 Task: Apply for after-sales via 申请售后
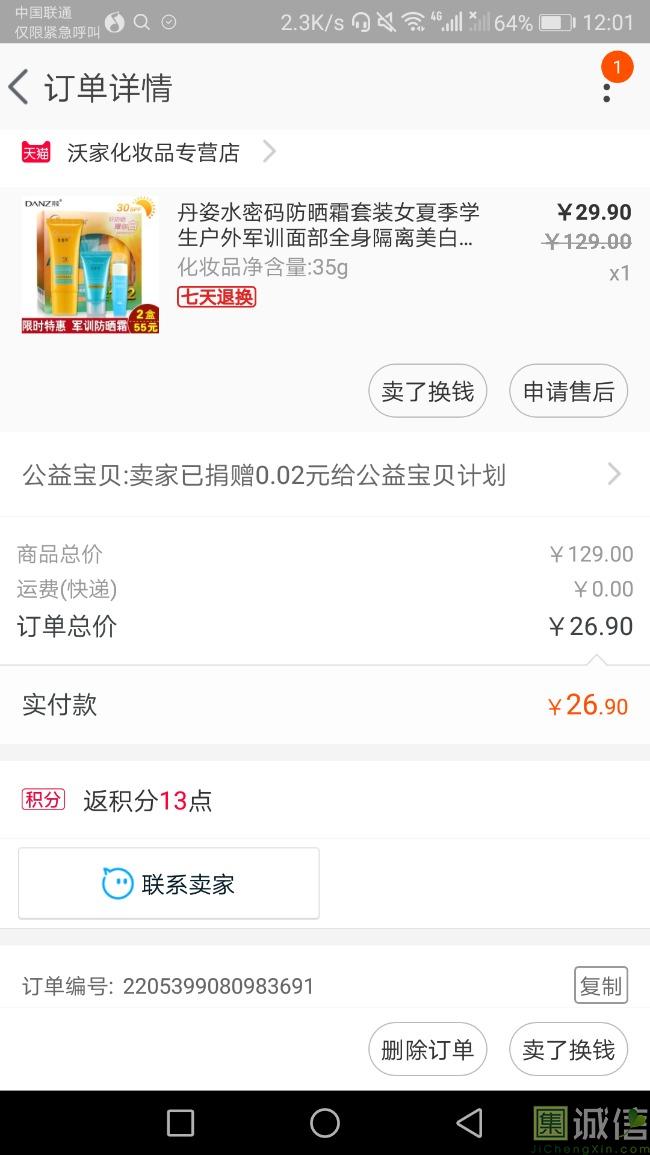point(568,391)
